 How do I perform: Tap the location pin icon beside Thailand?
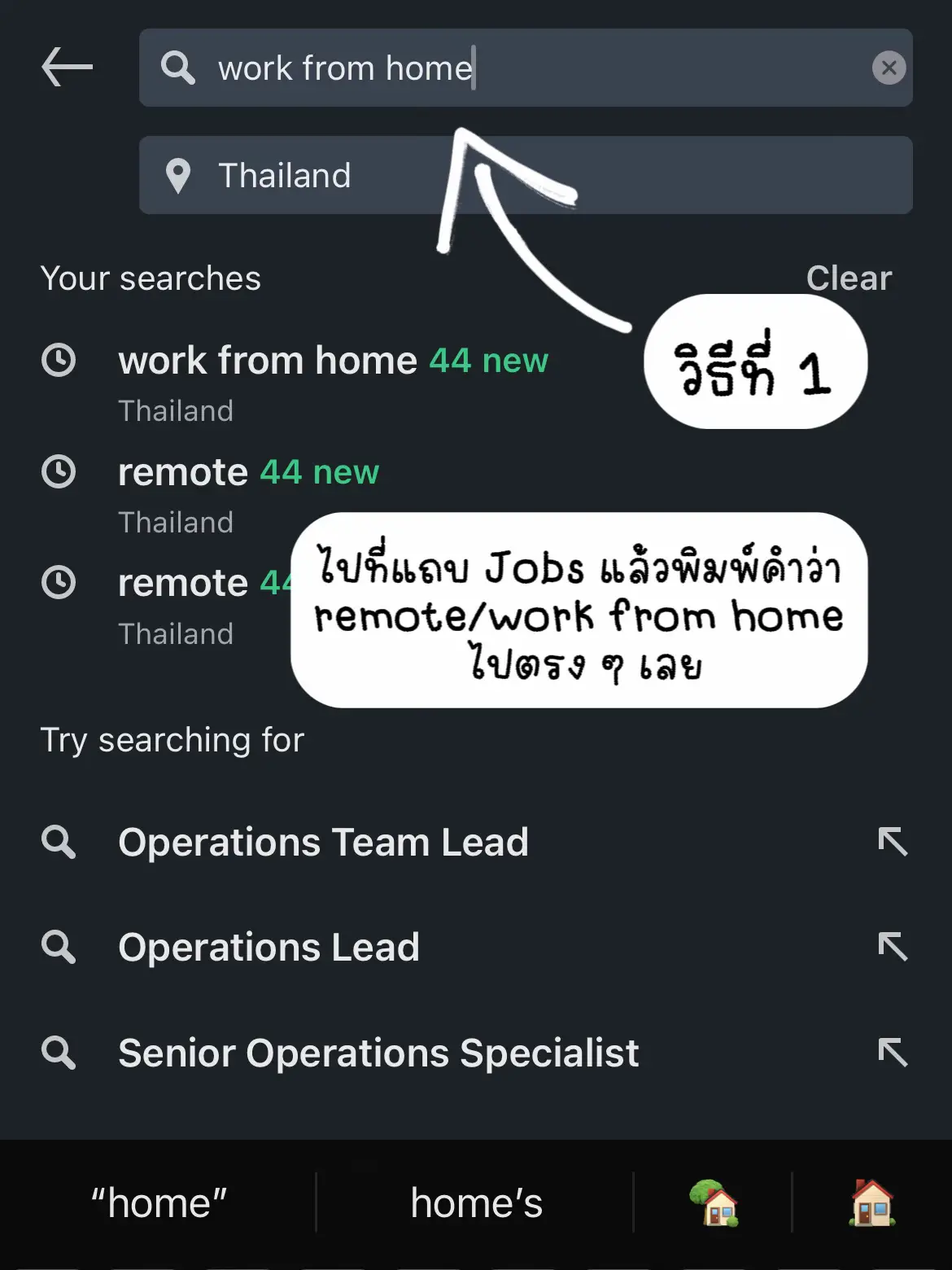[180, 176]
